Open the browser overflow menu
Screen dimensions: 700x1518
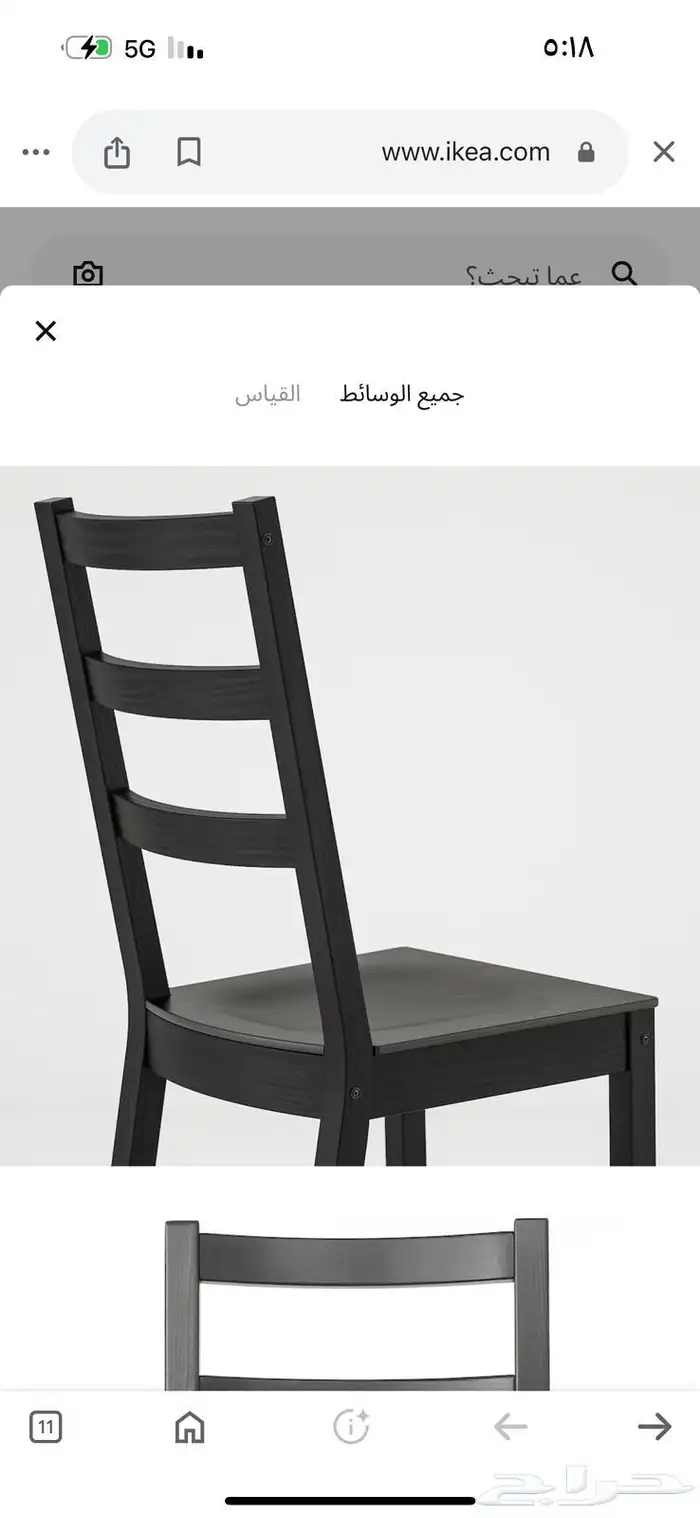click(36, 152)
